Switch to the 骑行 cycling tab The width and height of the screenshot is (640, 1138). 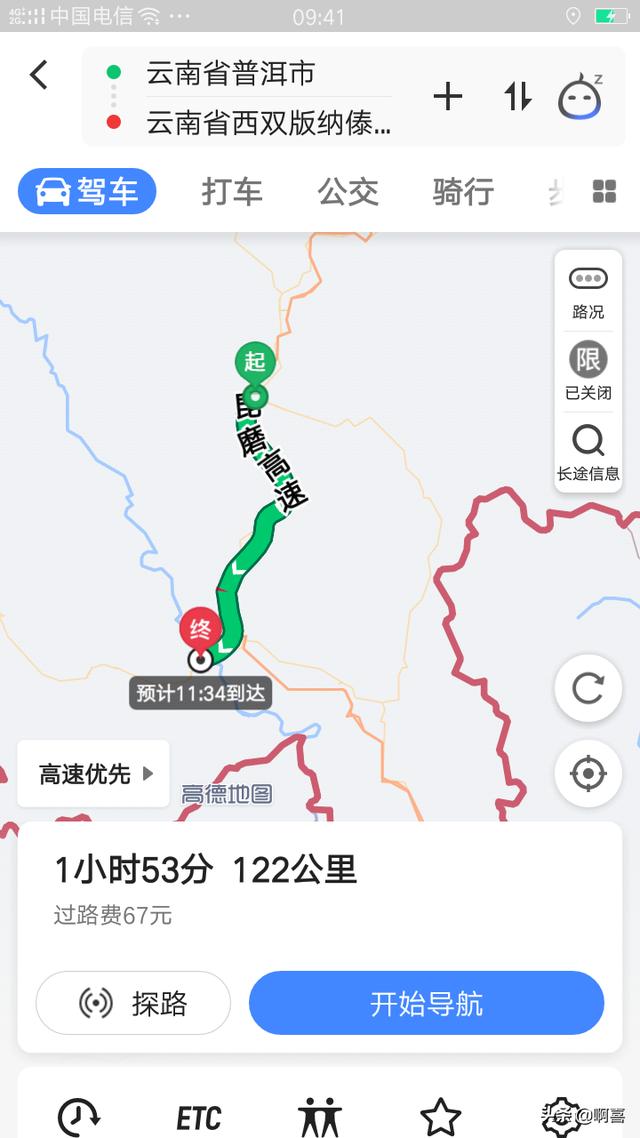463,192
